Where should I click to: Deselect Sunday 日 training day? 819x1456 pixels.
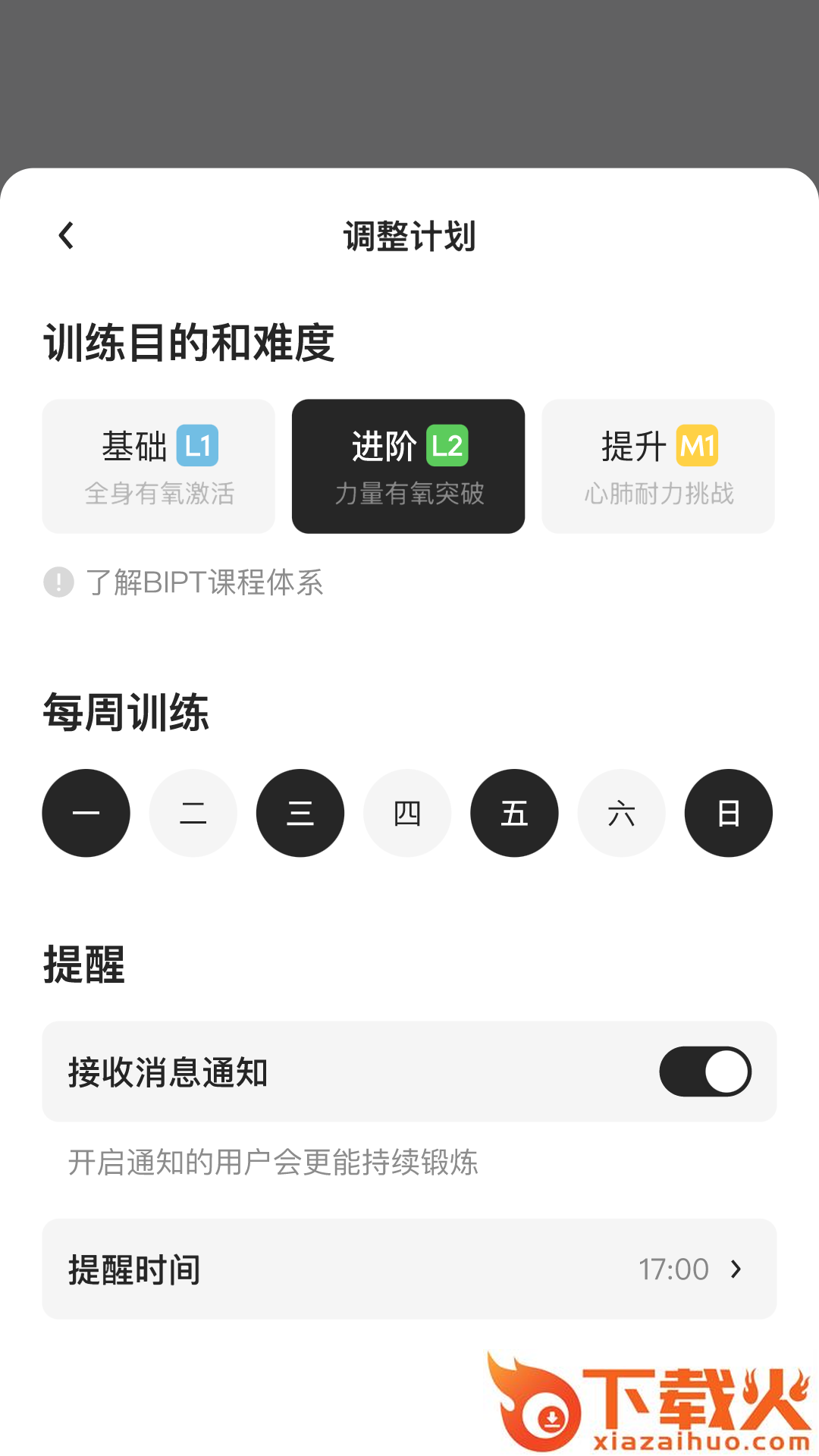(729, 812)
